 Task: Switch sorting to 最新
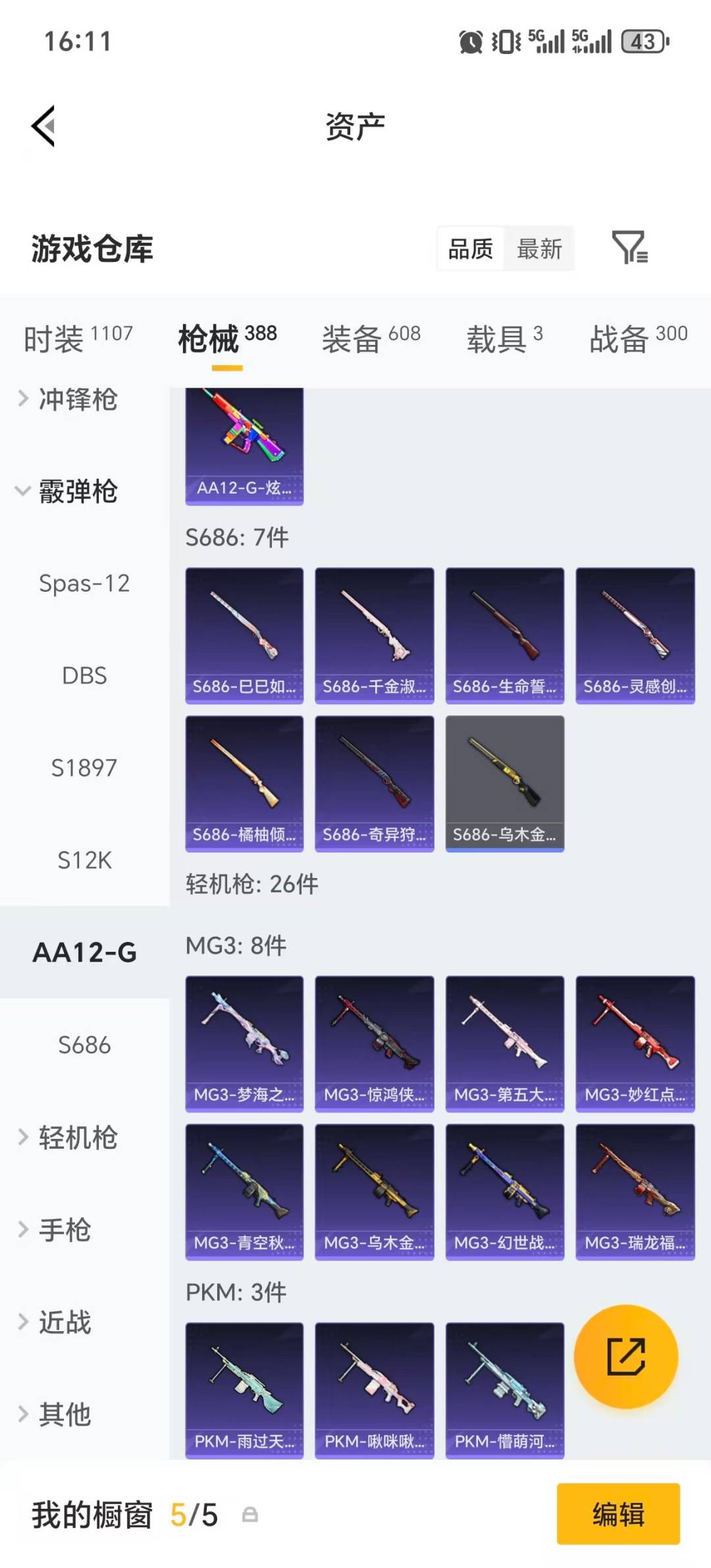point(539,249)
